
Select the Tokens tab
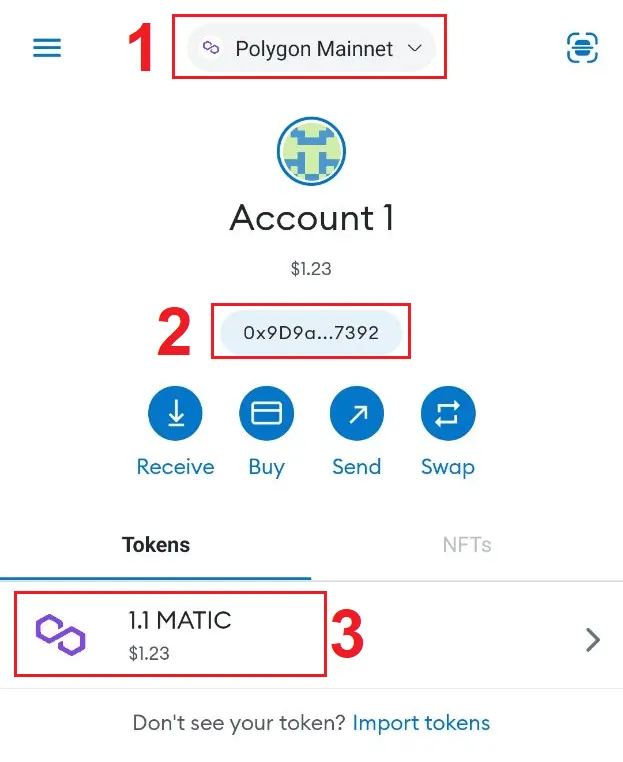tap(156, 545)
